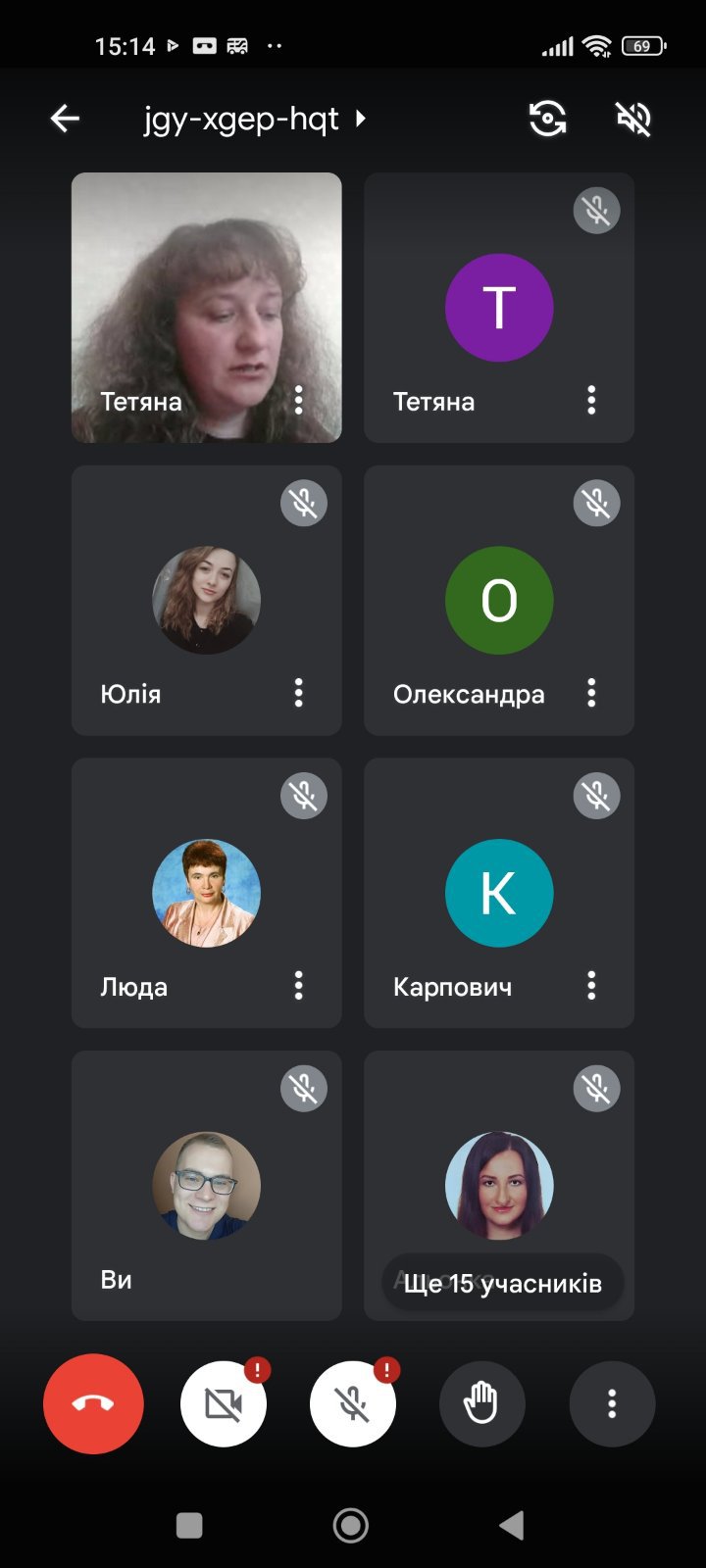Raise your hand

coord(481,1403)
